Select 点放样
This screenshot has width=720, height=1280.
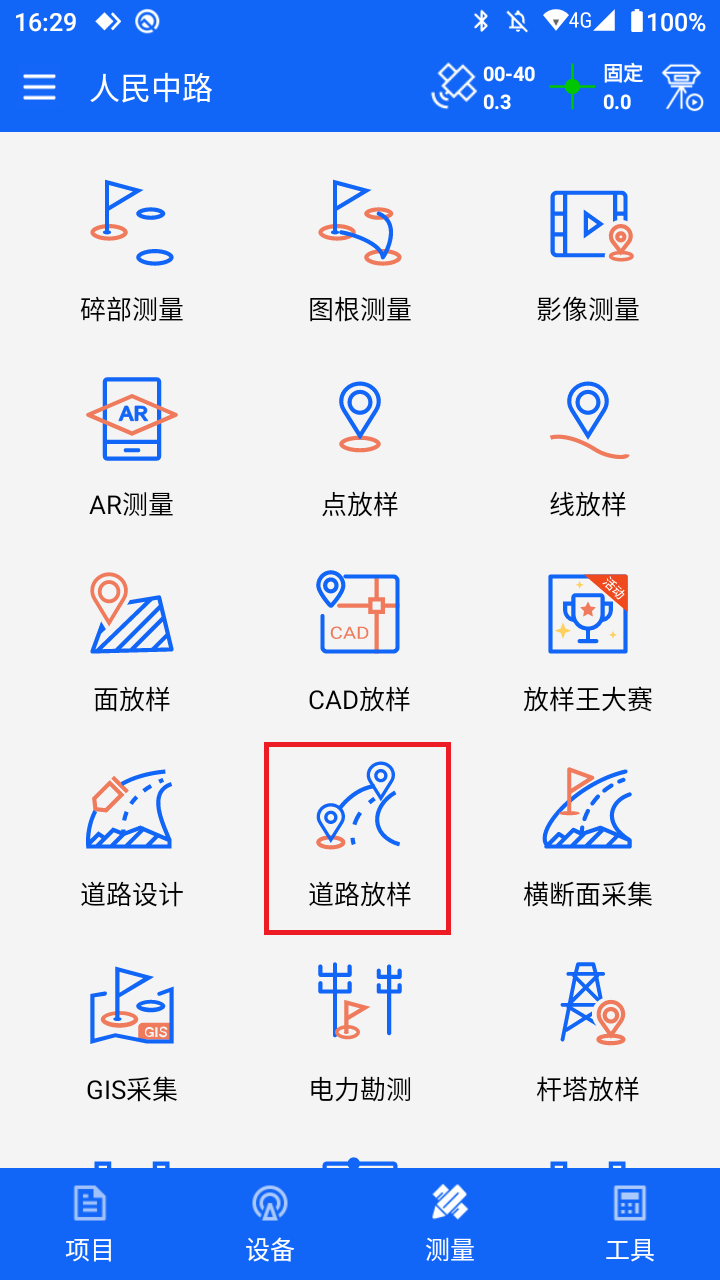[x=360, y=446]
